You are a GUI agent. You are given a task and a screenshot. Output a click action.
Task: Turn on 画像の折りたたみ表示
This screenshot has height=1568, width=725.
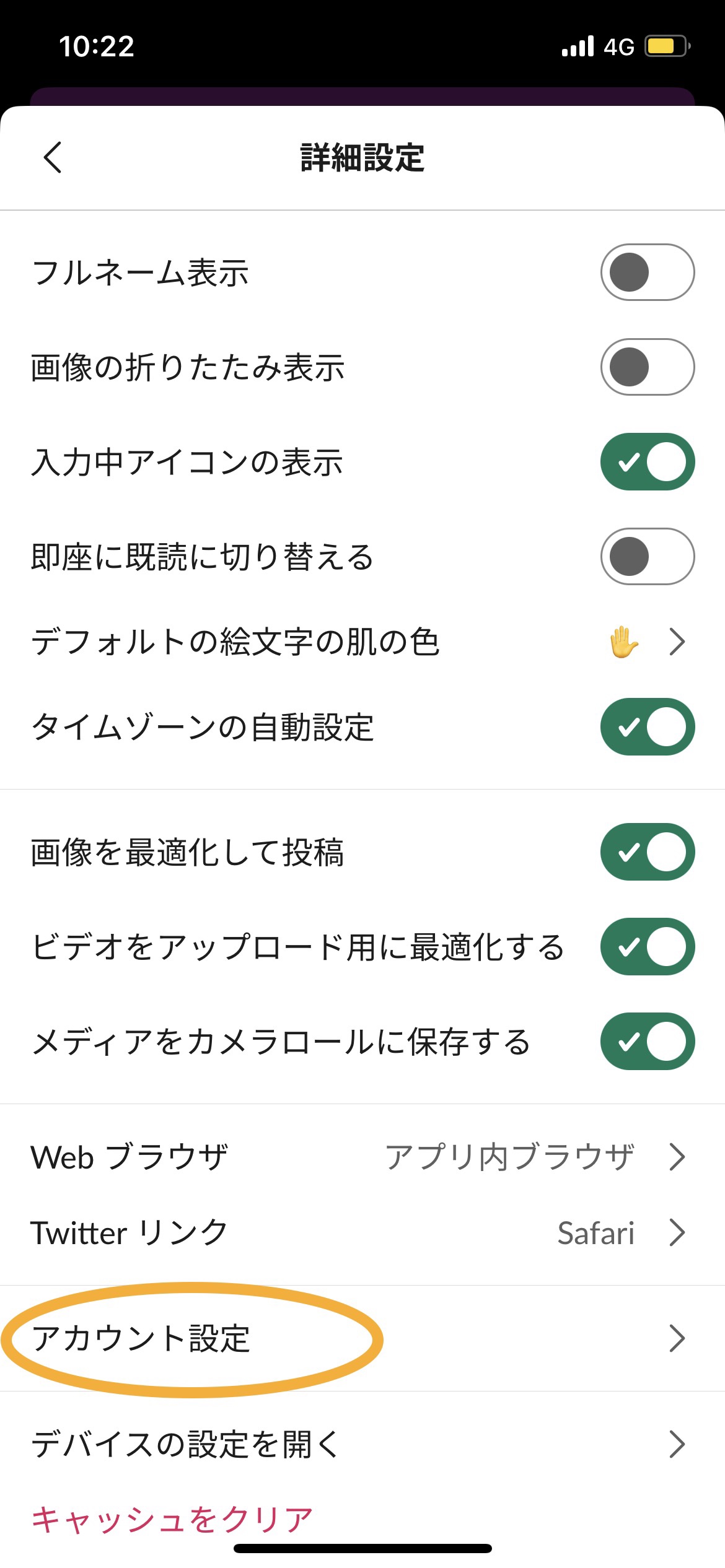coord(647,367)
